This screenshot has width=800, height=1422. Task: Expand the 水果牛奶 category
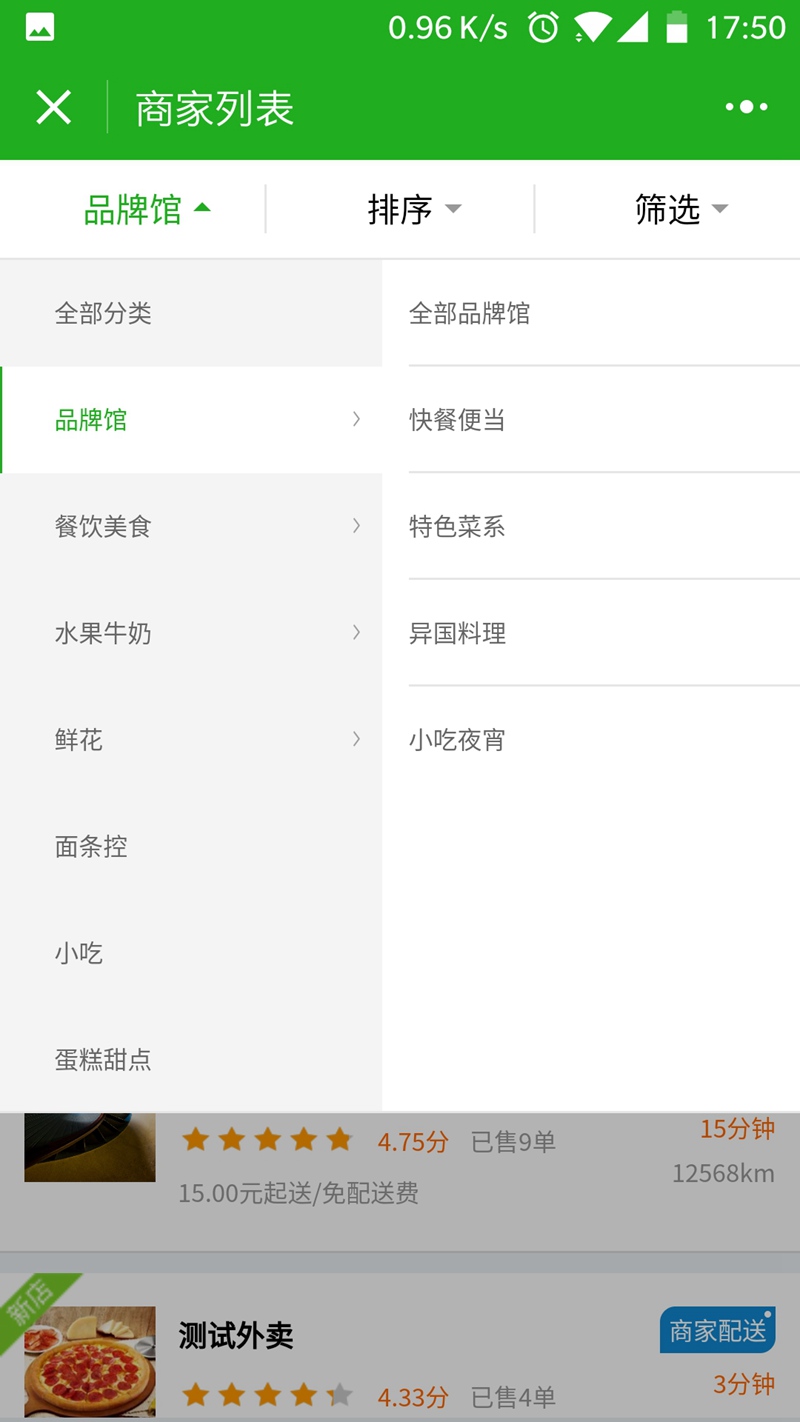coord(191,633)
